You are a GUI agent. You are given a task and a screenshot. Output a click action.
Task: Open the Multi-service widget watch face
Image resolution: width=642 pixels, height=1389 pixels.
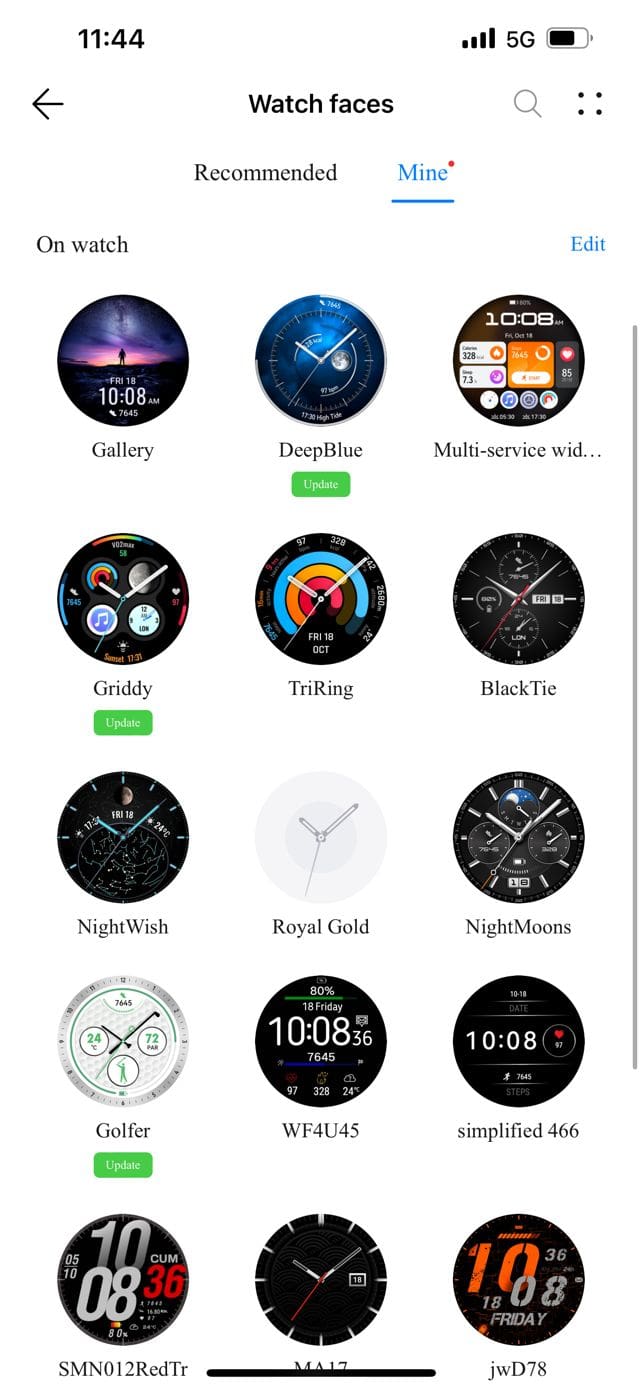[518, 360]
